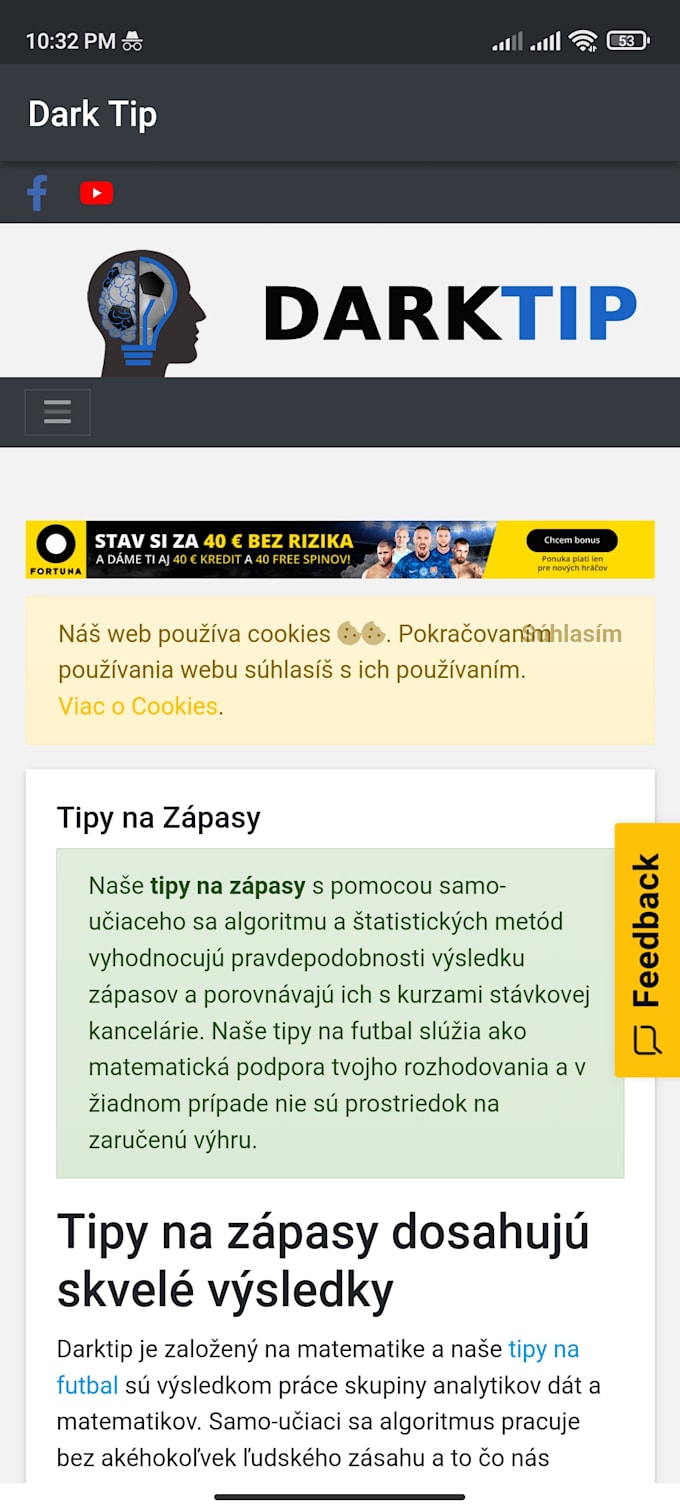Screen dimensions: 680x1511
Task: Open the Viac o Cookies link
Action: (x=138, y=706)
